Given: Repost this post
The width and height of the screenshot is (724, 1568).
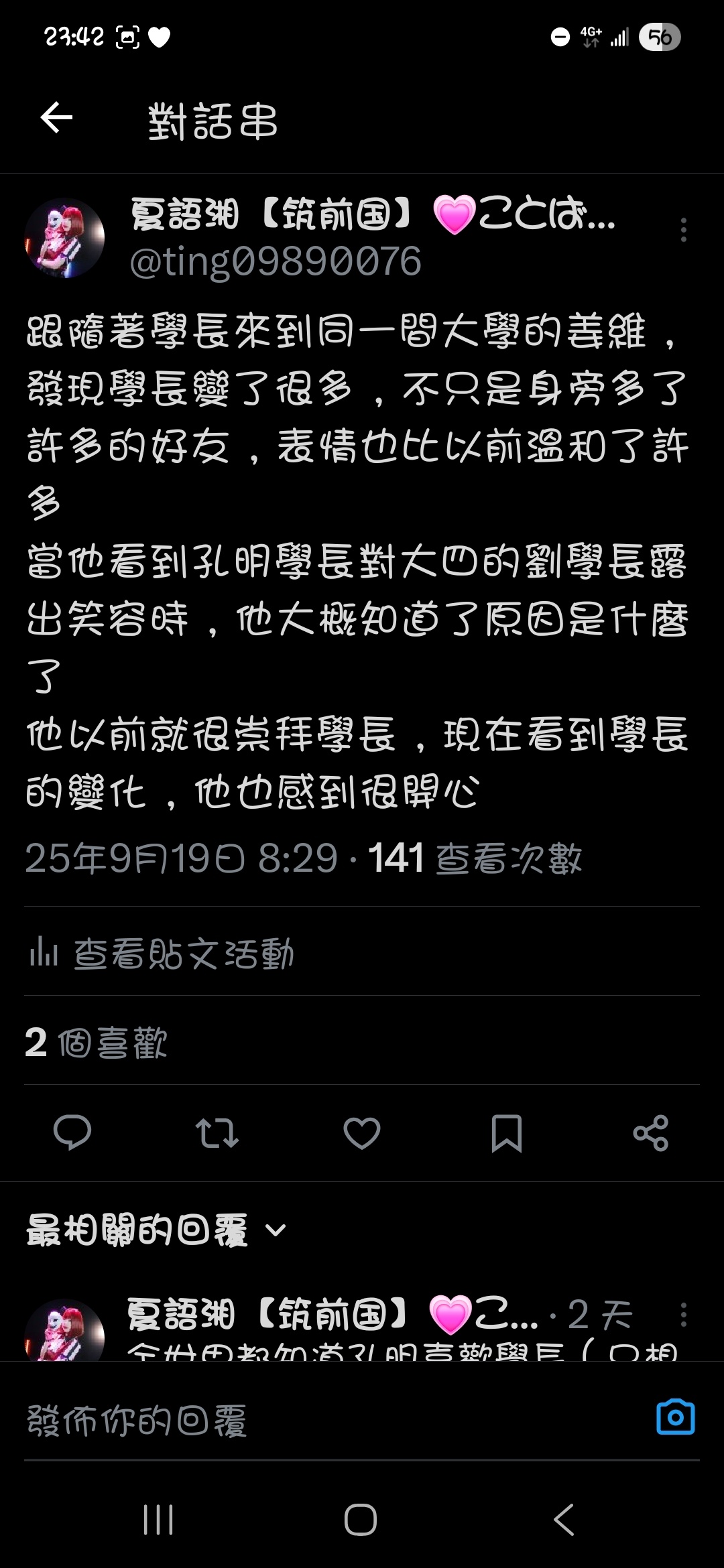Looking at the screenshot, I should pyautogui.click(x=217, y=1133).
